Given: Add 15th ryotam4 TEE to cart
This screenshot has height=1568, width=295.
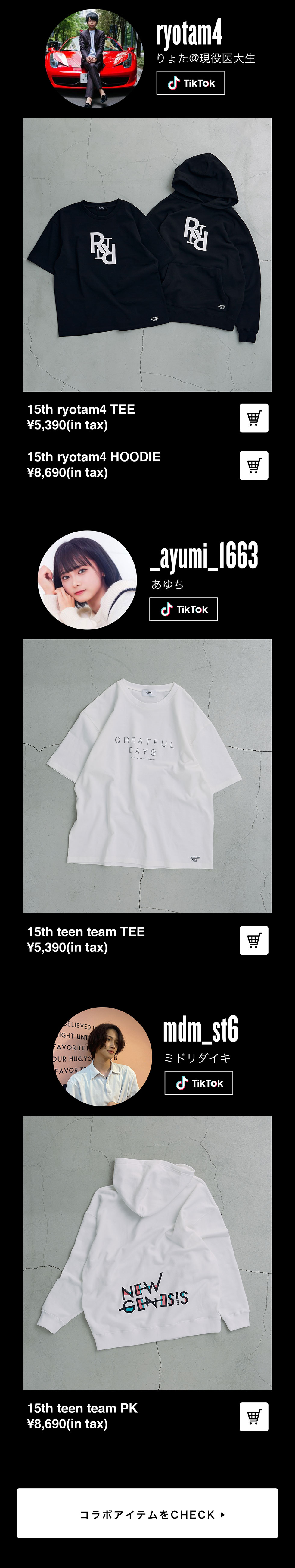Looking at the screenshot, I should 254,418.
